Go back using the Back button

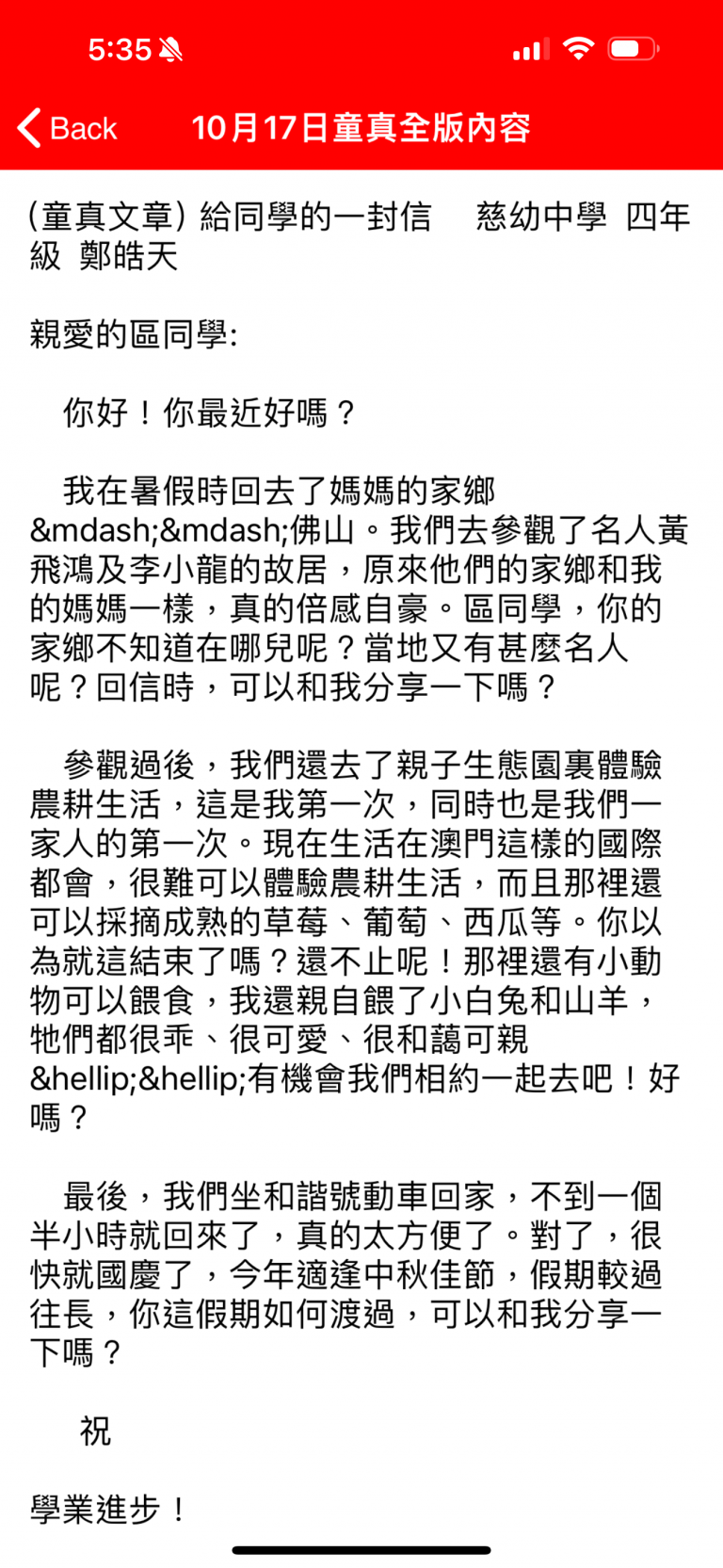point(68,128)
